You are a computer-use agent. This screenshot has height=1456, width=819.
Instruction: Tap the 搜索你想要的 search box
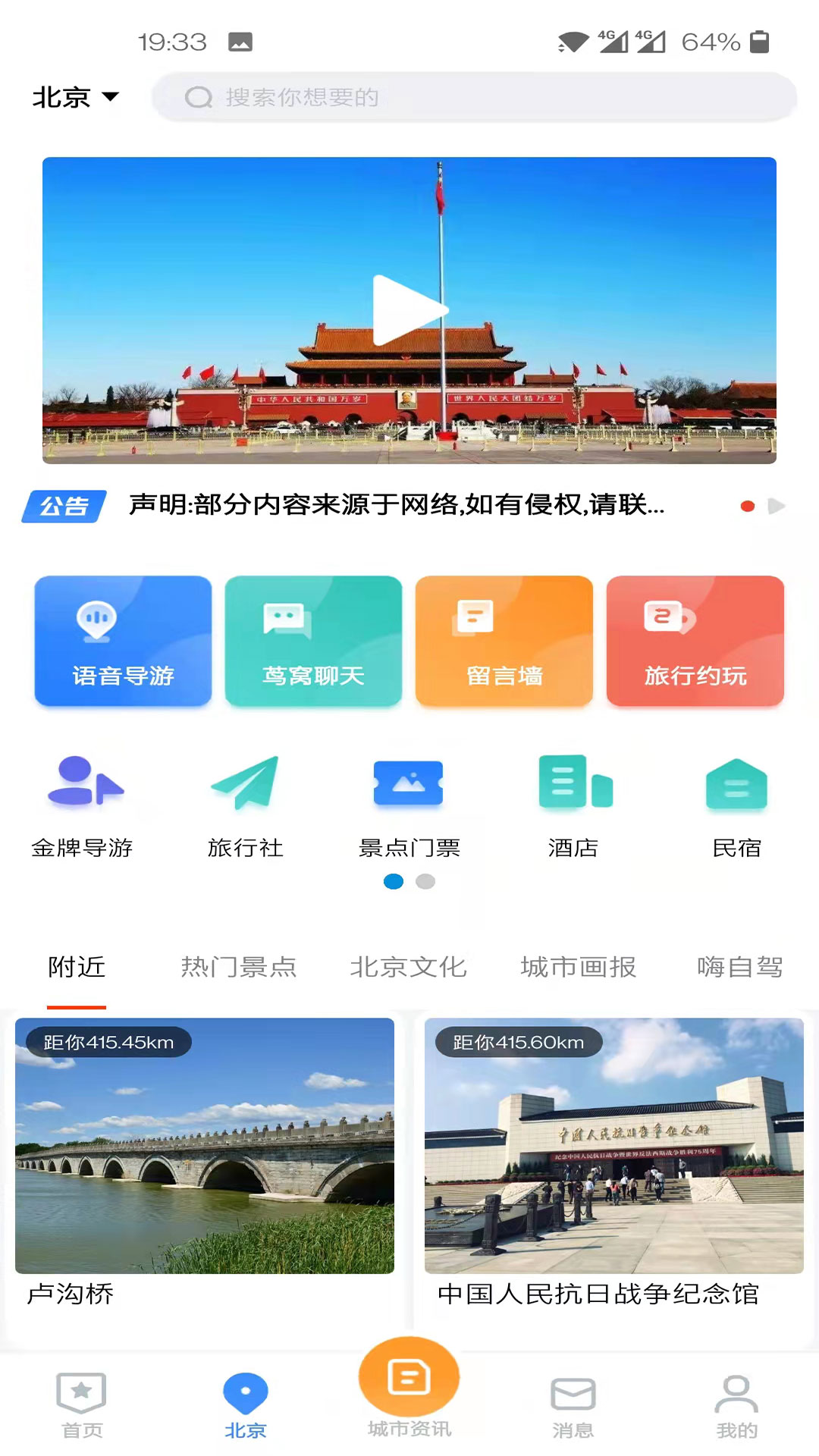click(474, 97)
